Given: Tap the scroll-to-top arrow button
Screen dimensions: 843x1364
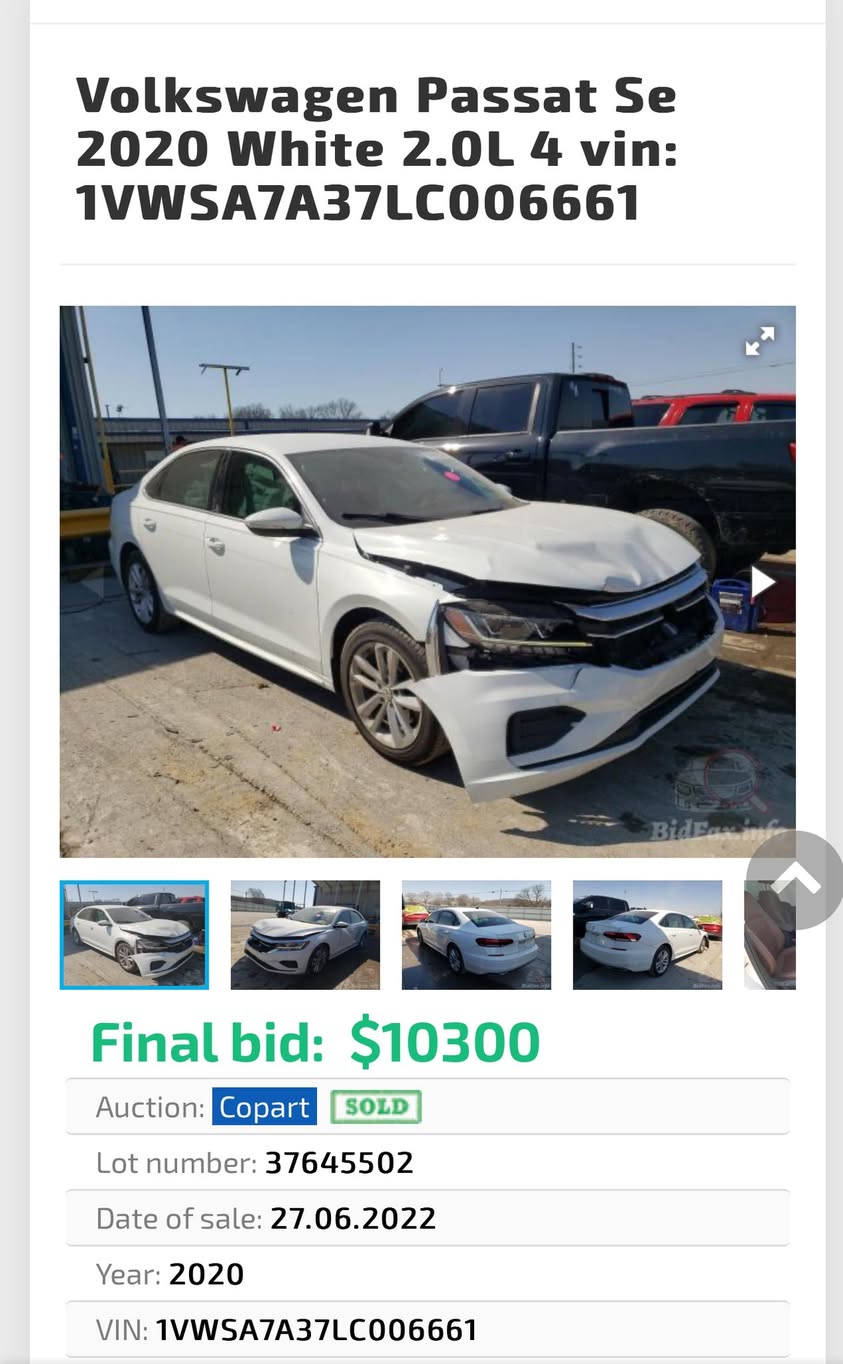Looking at the screenshot, I should click(x=796, y=879).
